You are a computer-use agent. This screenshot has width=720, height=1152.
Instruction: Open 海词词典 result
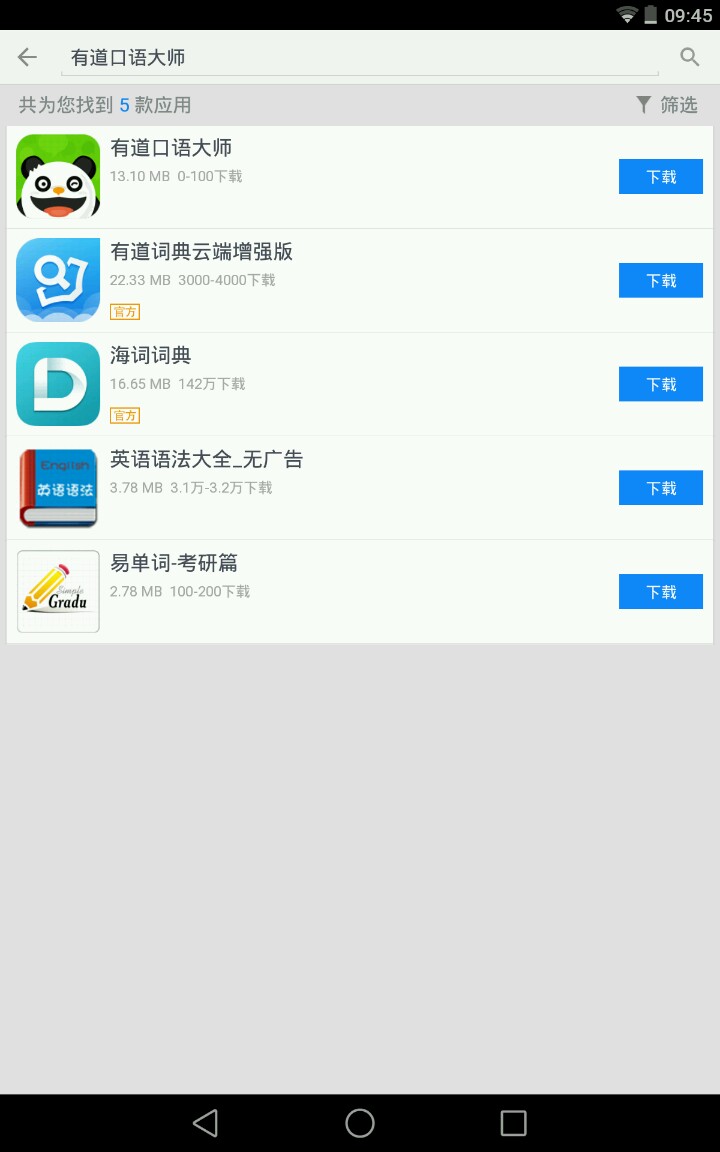point(300,385)
